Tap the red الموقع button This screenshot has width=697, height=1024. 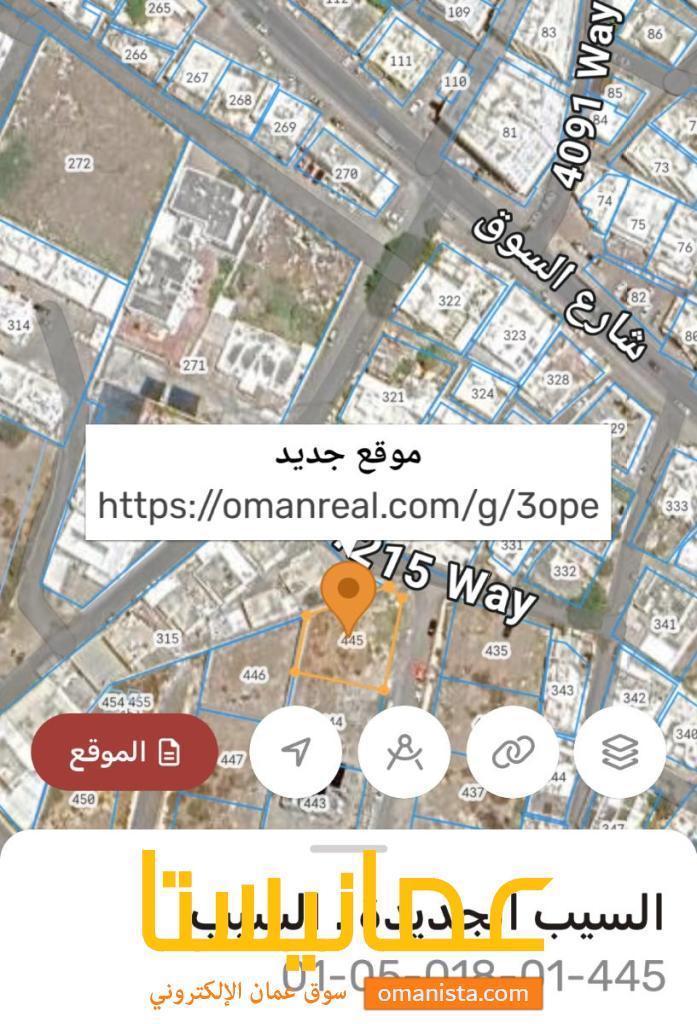pyautogui.click(x=124, y=752)
